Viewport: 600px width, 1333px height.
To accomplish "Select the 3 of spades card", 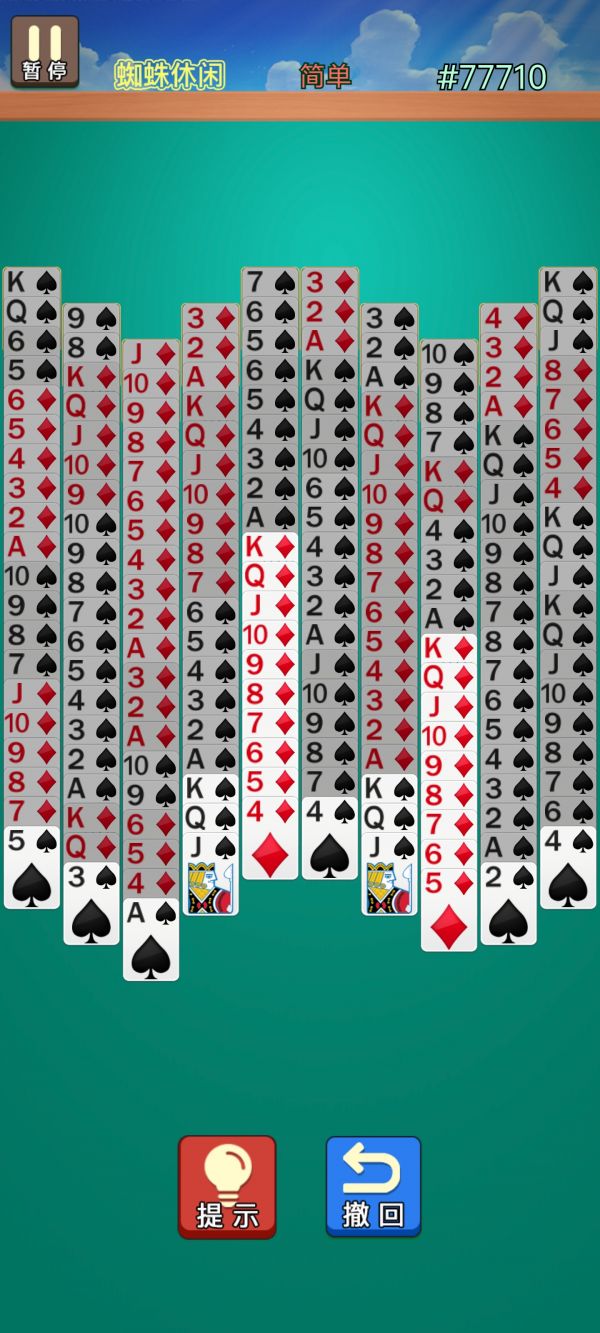I will tap(91, 904).
